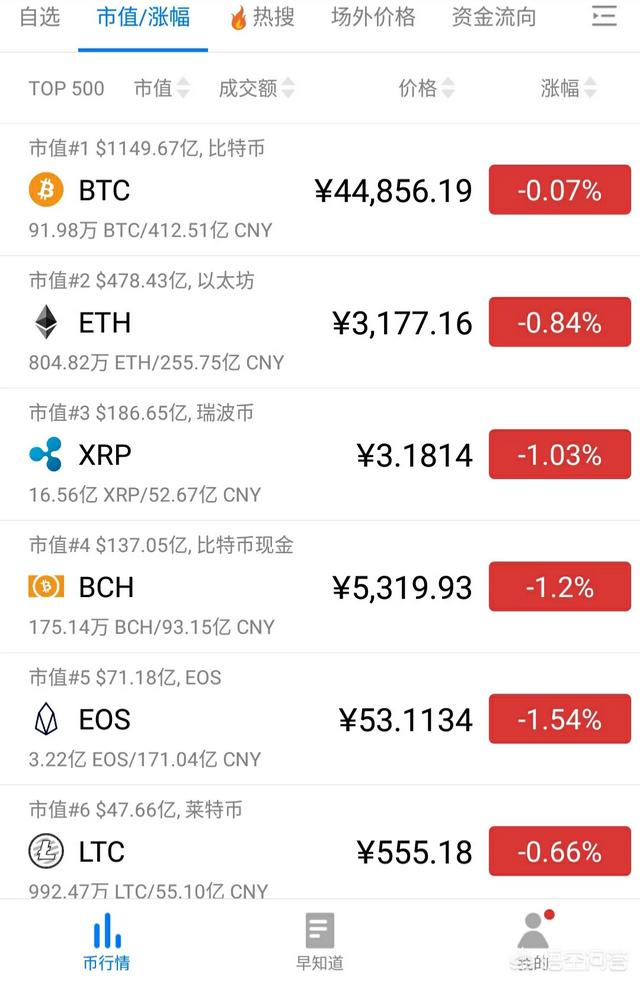The width and height of the screenshot is (640, 983).
Task: Switch to the 早知道 bottom tab
Action: pyautogui.click(x=319, y=942)
